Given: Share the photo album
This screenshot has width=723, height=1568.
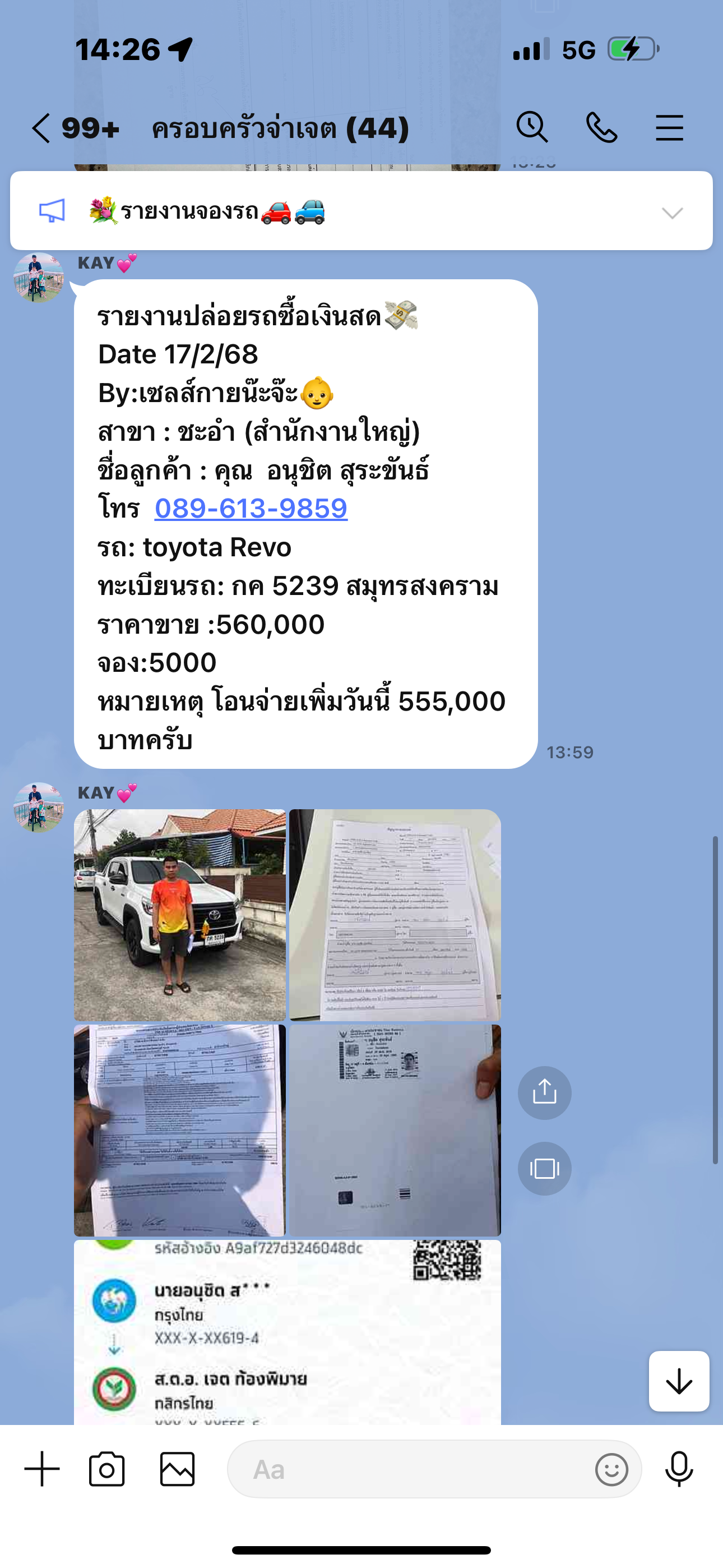Looking at the screenshot, I should click(x=544, y=1092).
